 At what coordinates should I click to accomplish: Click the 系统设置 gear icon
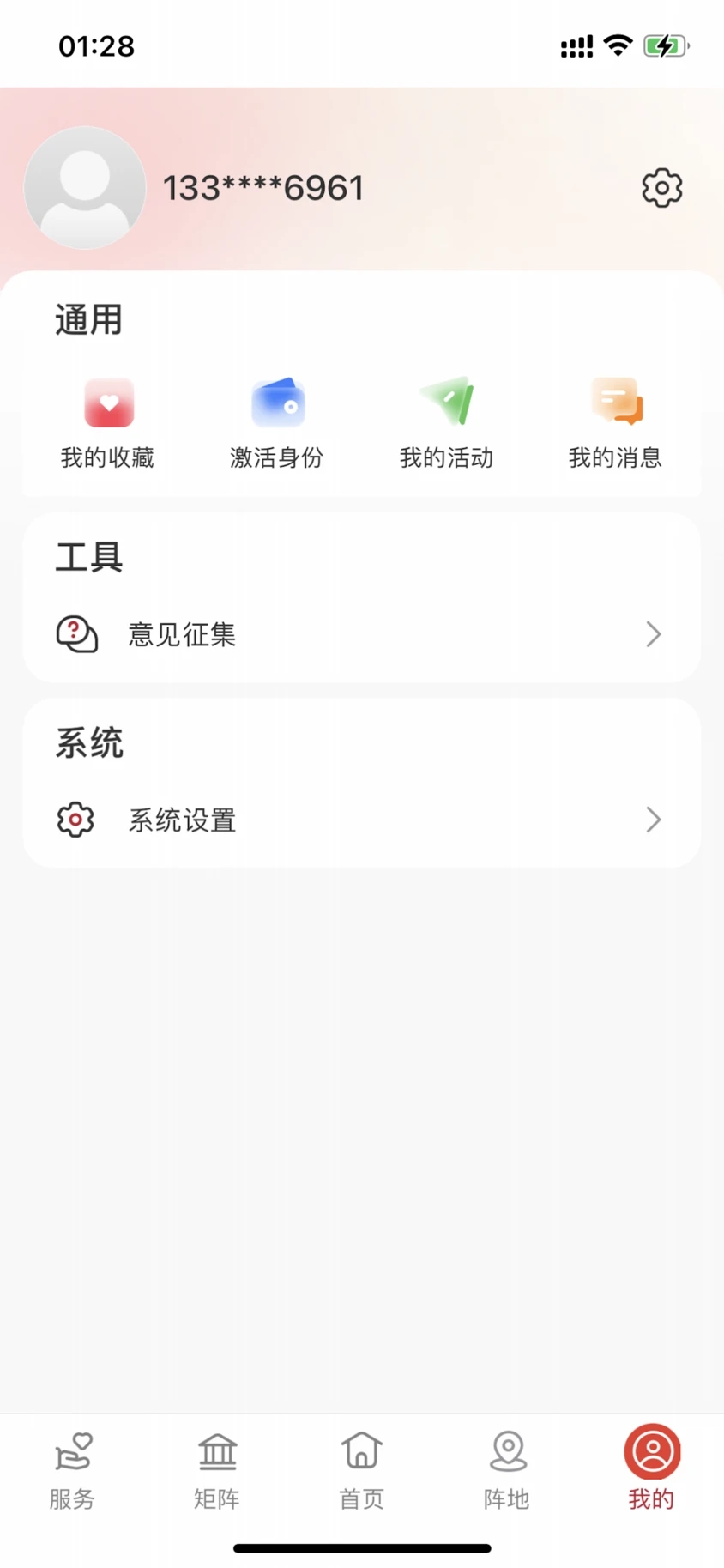coord(74,820)
